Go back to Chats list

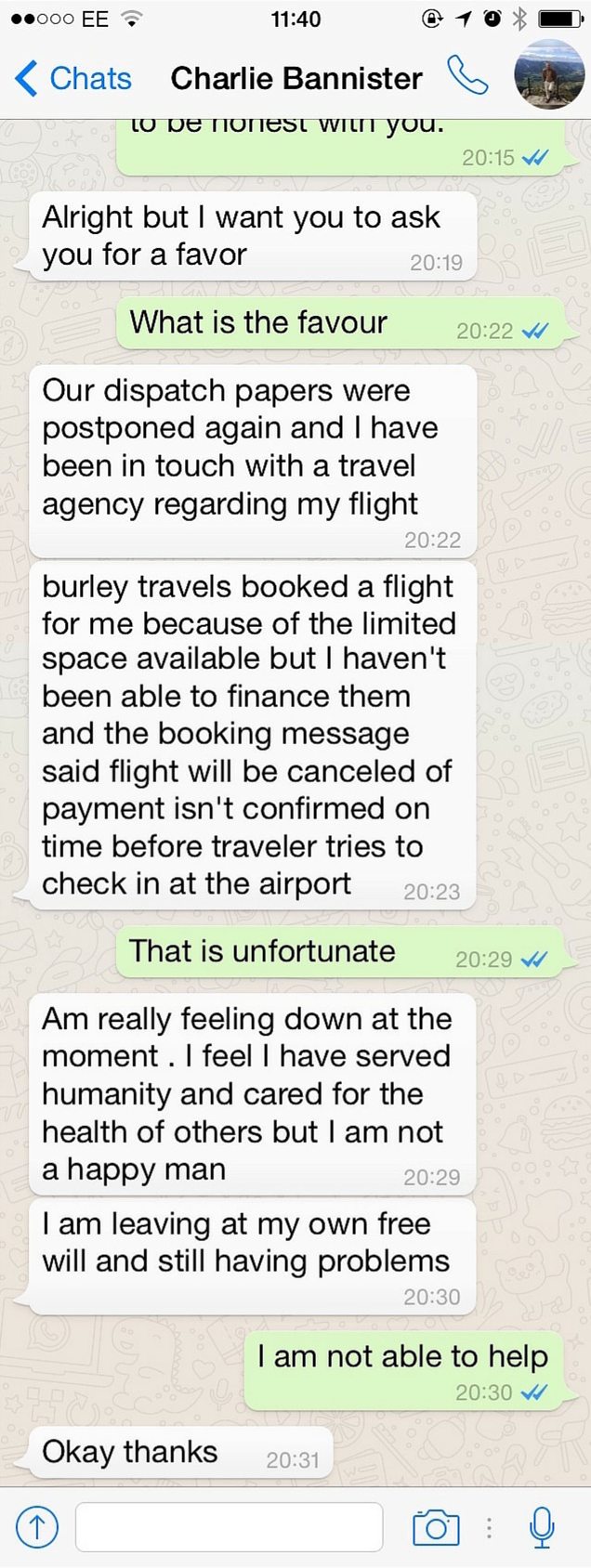tap(72, 79)
